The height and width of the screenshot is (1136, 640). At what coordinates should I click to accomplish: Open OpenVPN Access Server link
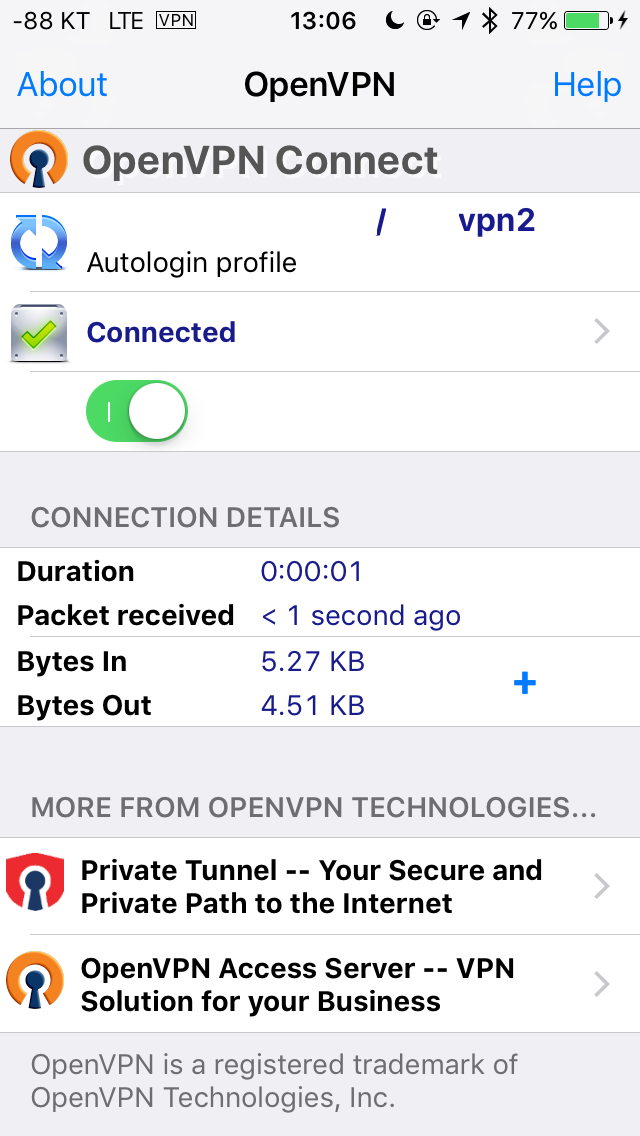(320, 984)
